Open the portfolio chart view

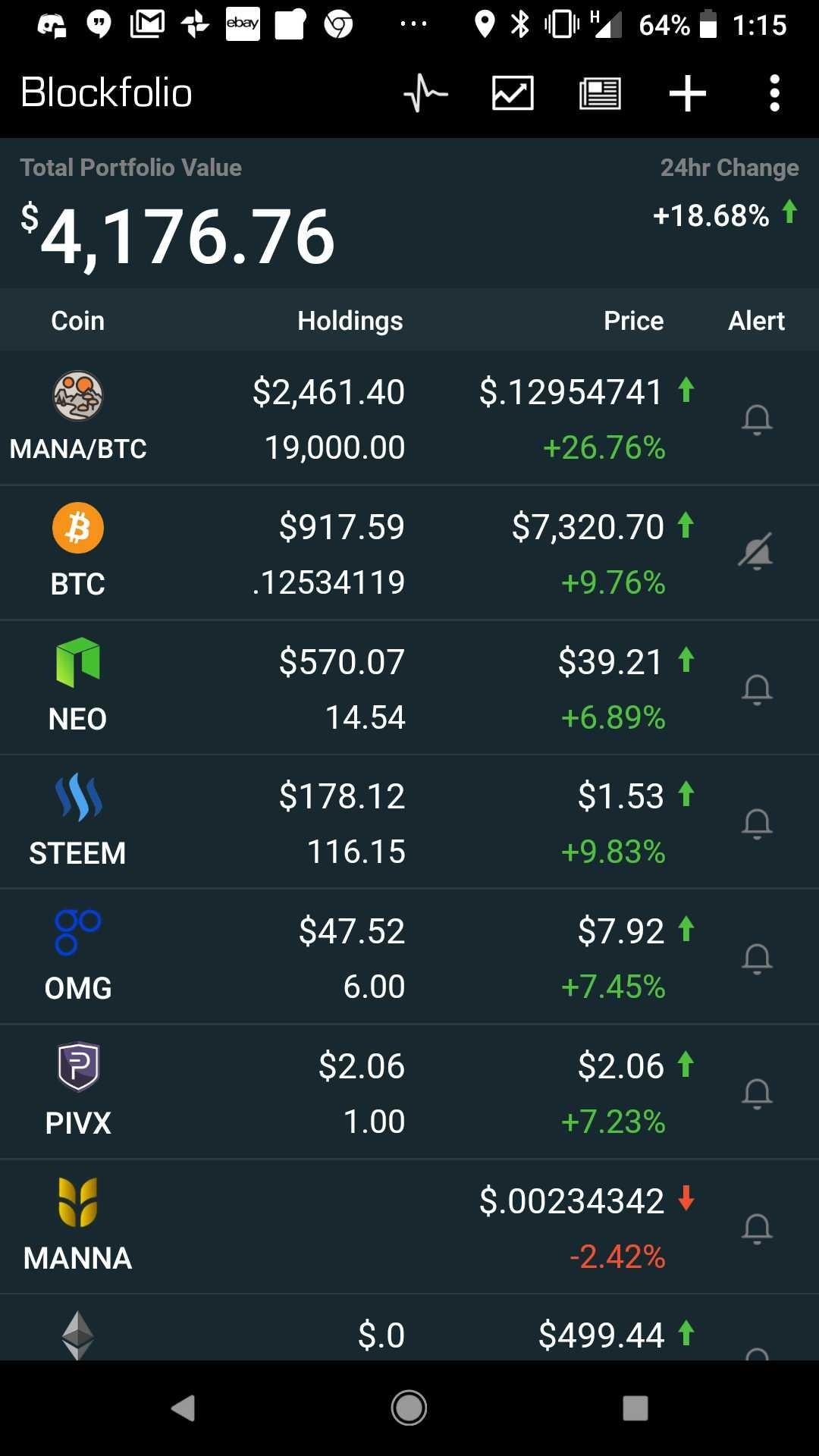(513, 93)
